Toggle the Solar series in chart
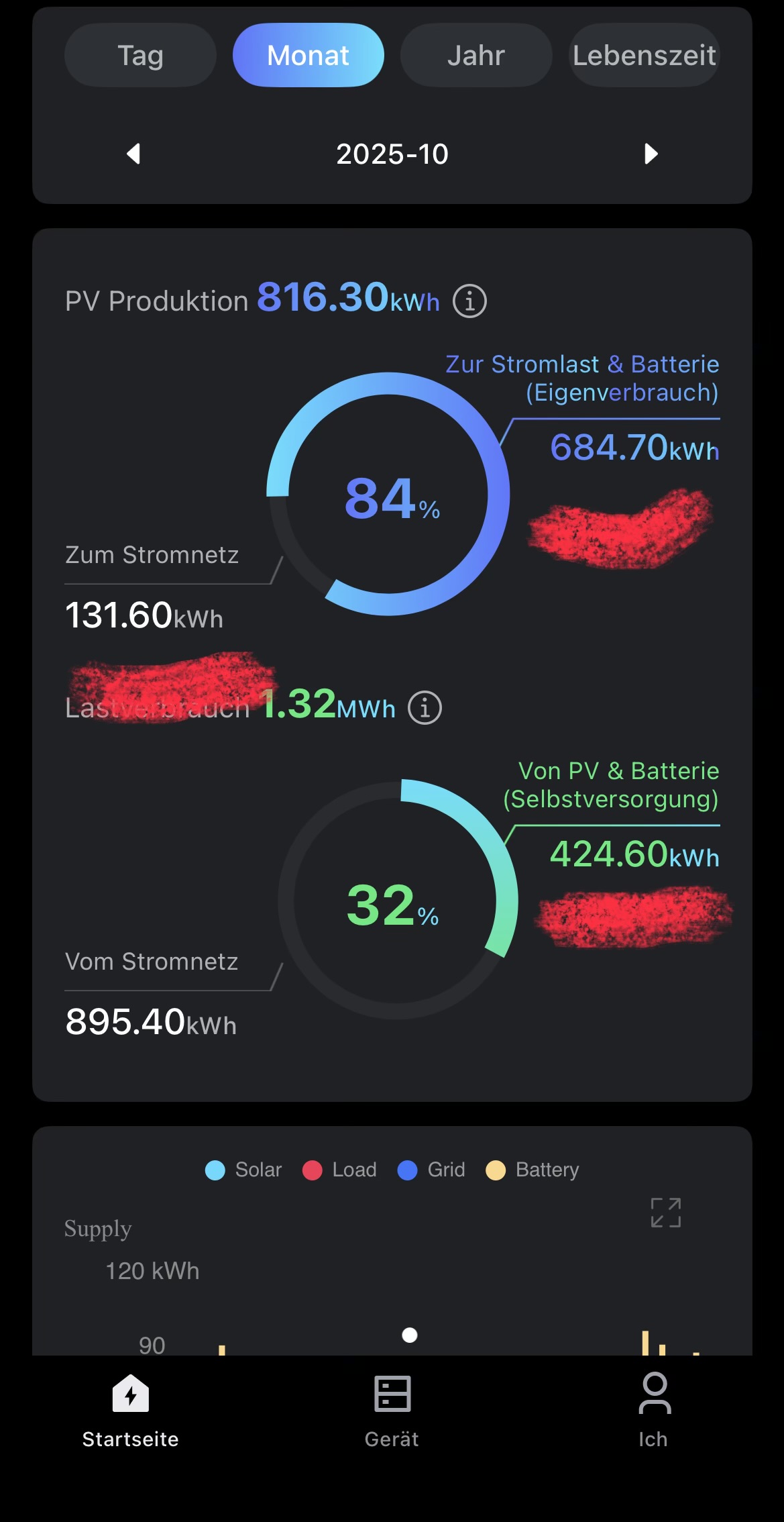 (x=243, y=1170)
